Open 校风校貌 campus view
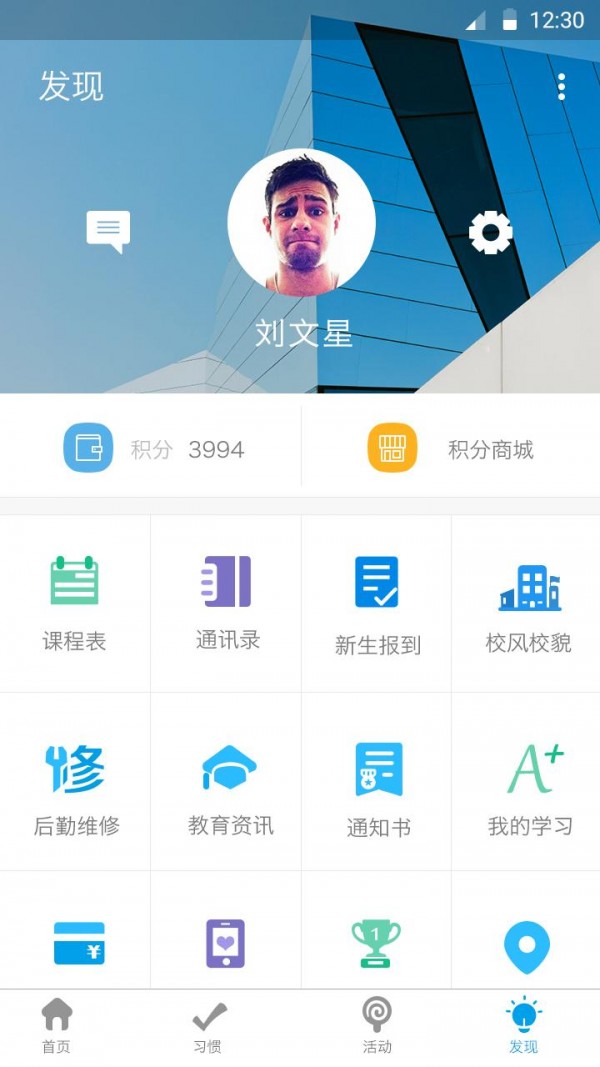The image size is (600, 1067). point(528,603)
